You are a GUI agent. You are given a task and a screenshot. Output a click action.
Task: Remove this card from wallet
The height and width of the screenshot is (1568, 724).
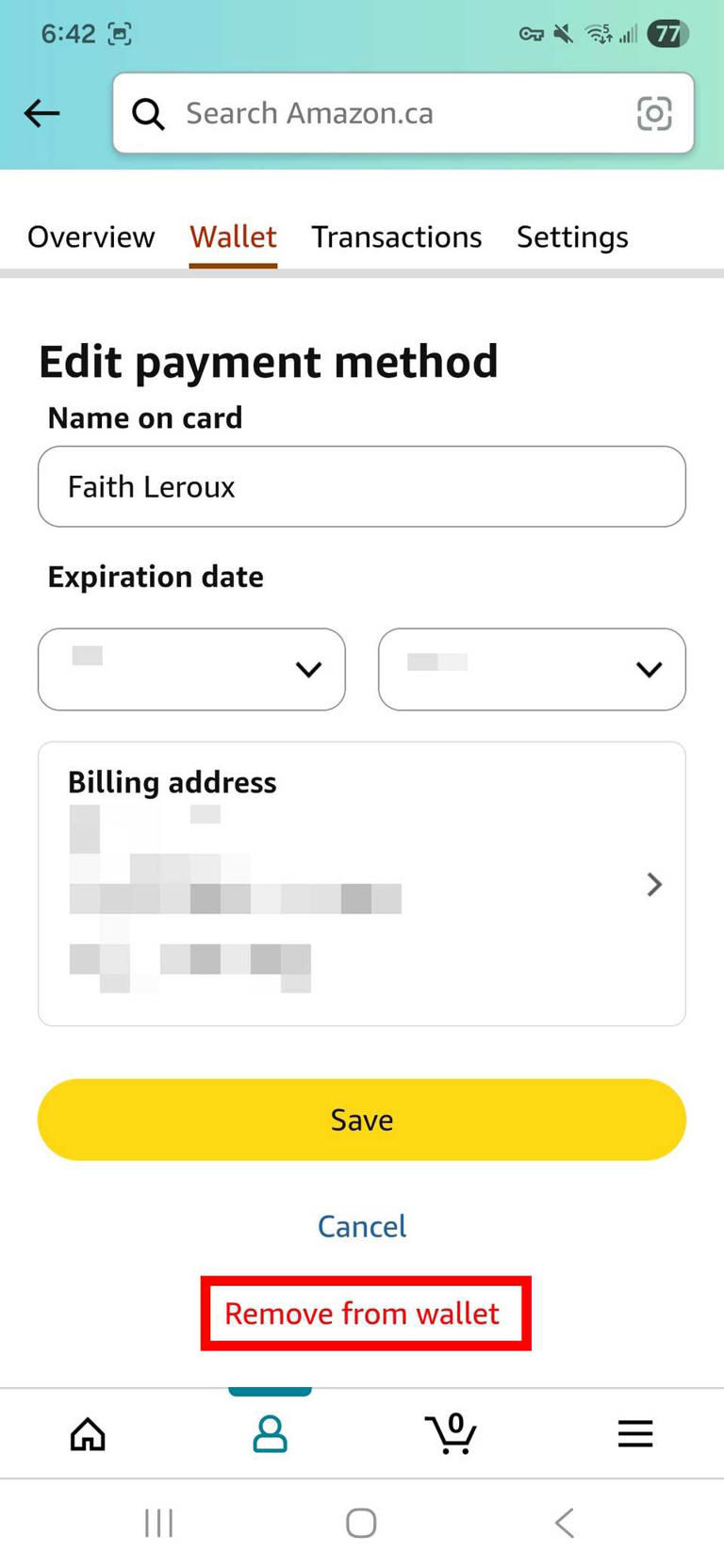[x=362, y=1313]
